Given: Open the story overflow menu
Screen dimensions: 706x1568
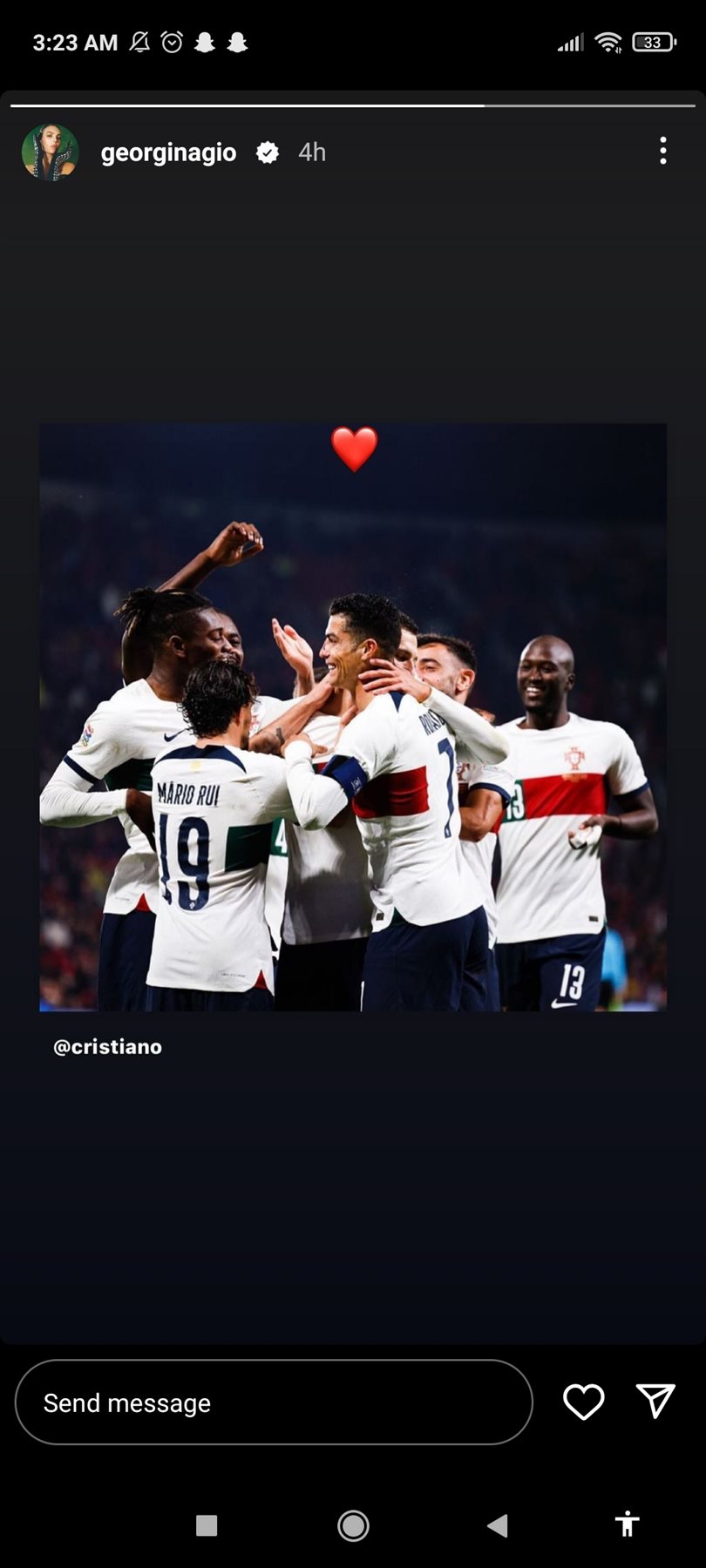Looking at the screenshot, I should coord(663,151).
